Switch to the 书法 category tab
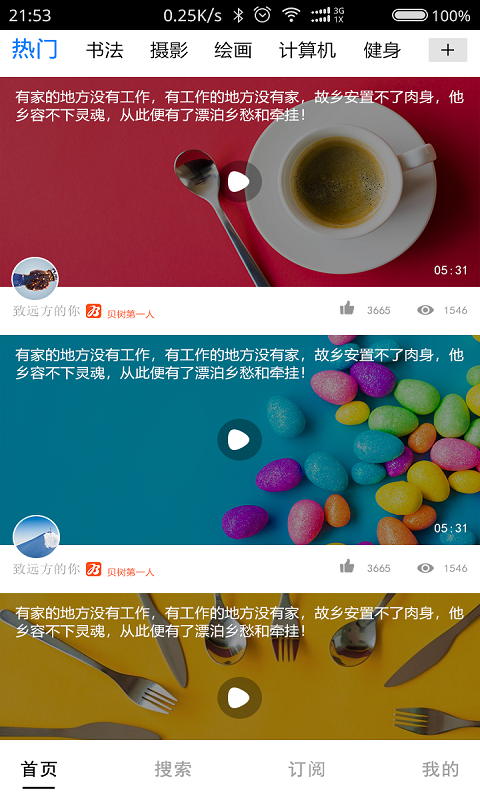The image size is (480, 800). 105,50
